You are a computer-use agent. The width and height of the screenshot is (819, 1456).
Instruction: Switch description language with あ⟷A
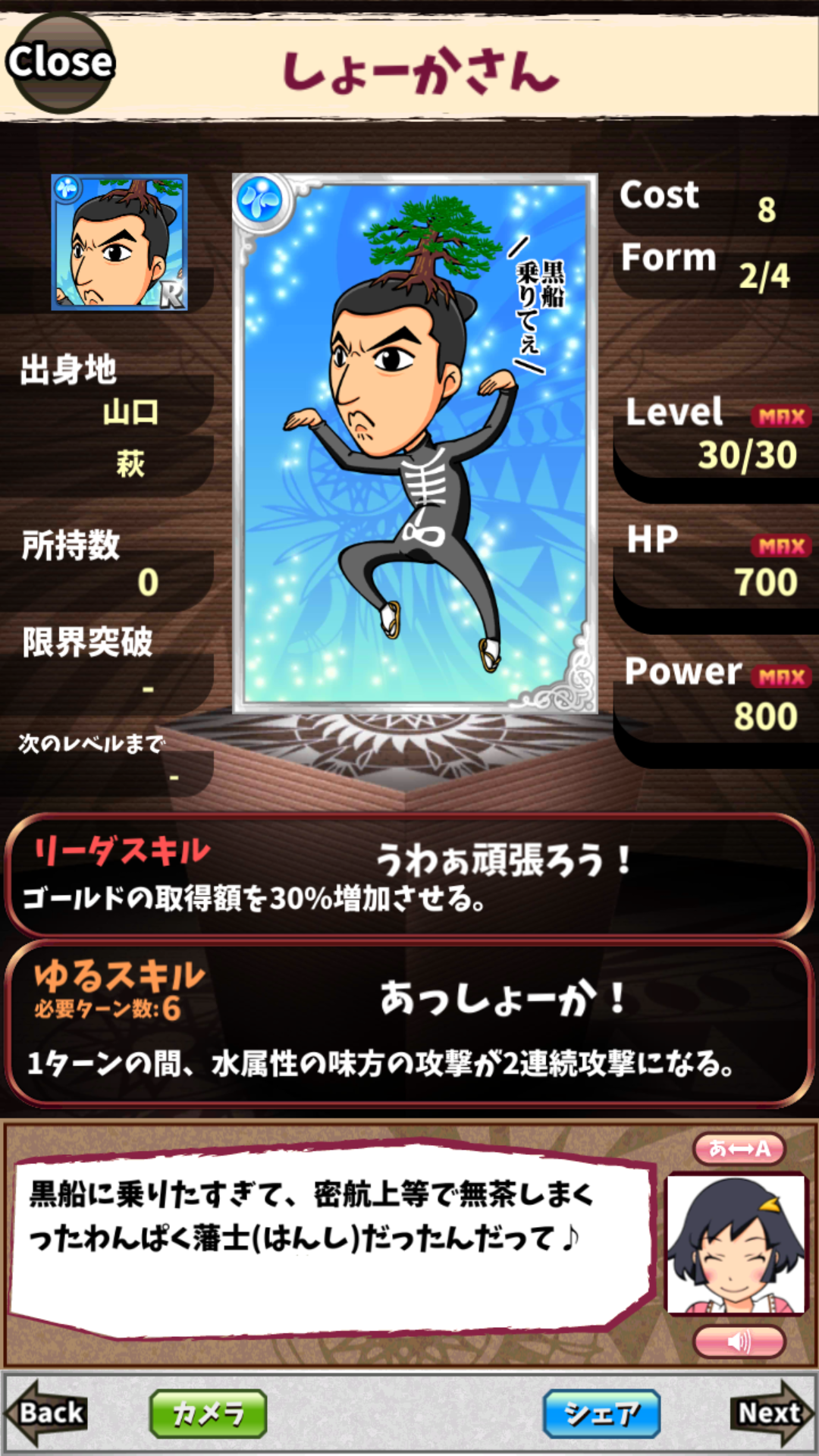pos(739,1148)
